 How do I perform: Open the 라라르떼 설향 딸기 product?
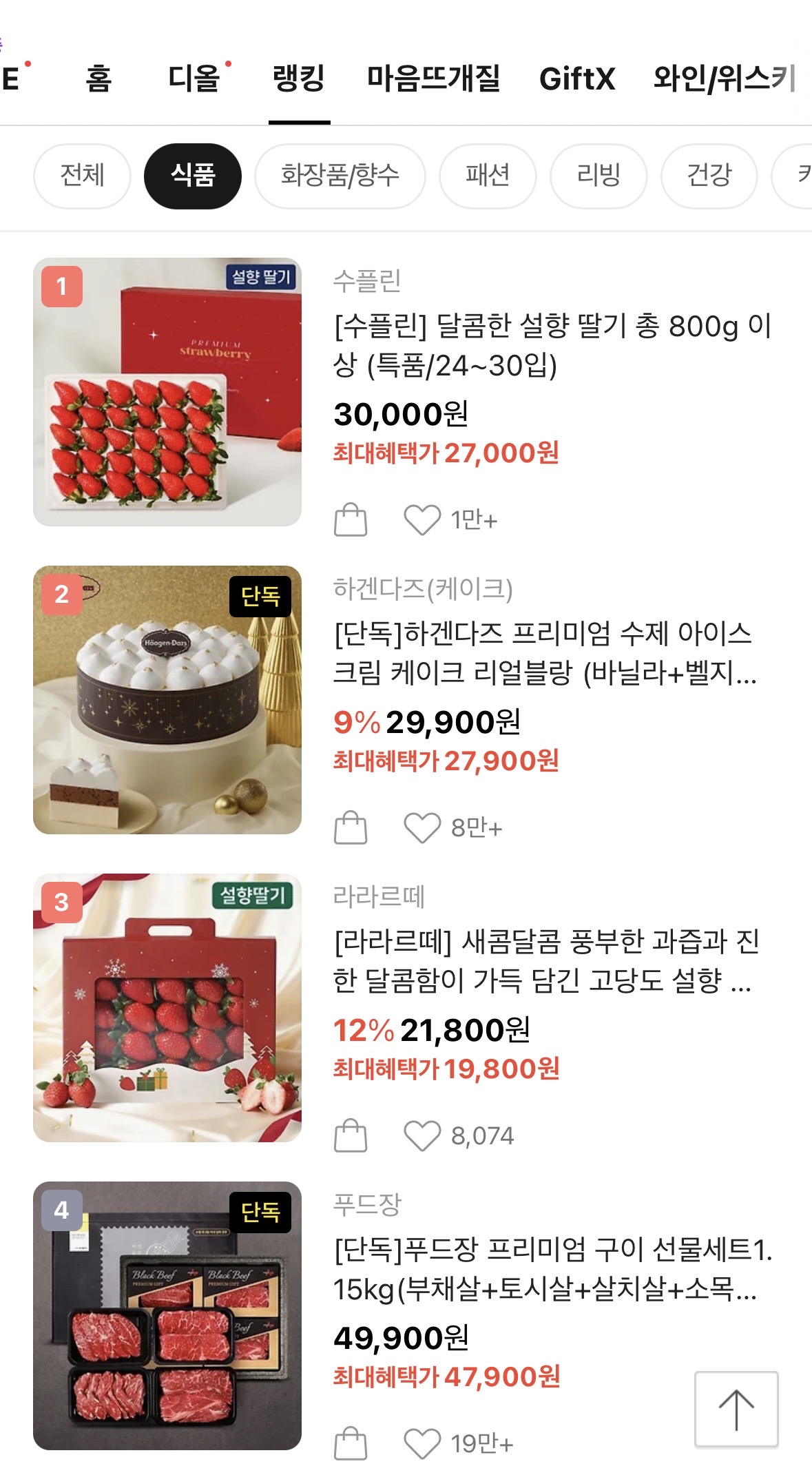(x=544, y=961)
